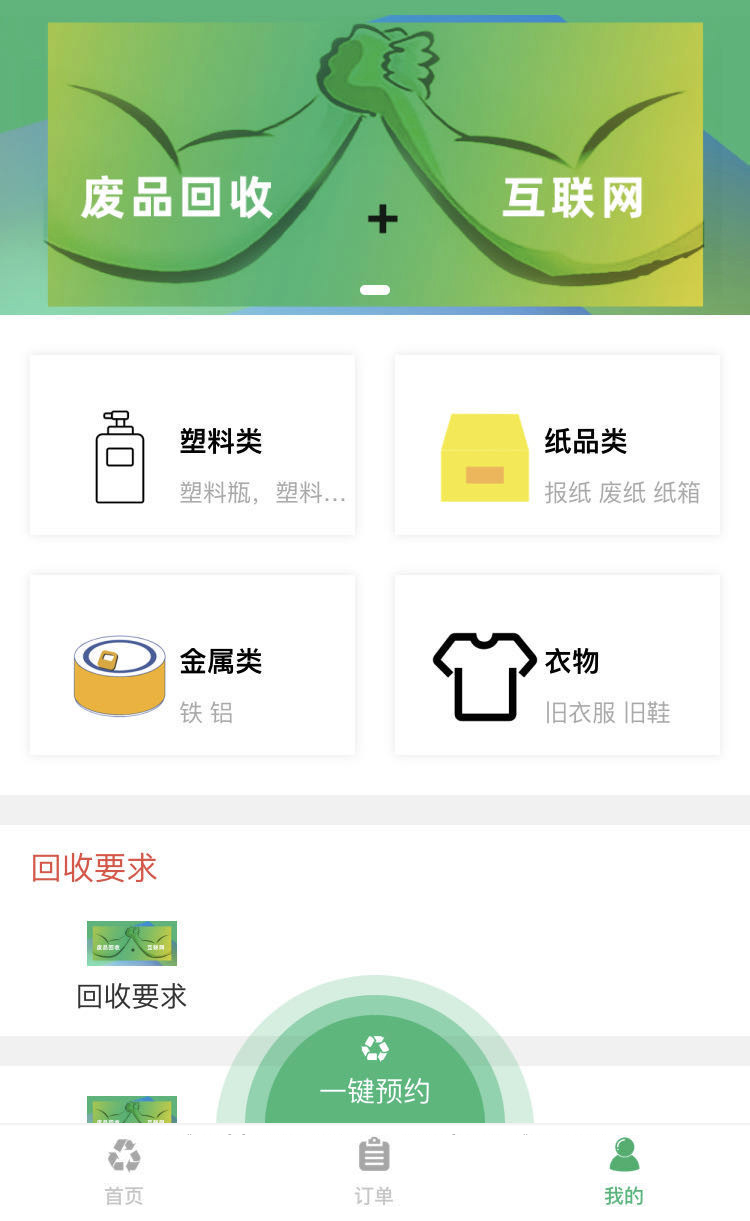
Task: Open the 塑料类 category card
Action: click(x=192, y=445)
